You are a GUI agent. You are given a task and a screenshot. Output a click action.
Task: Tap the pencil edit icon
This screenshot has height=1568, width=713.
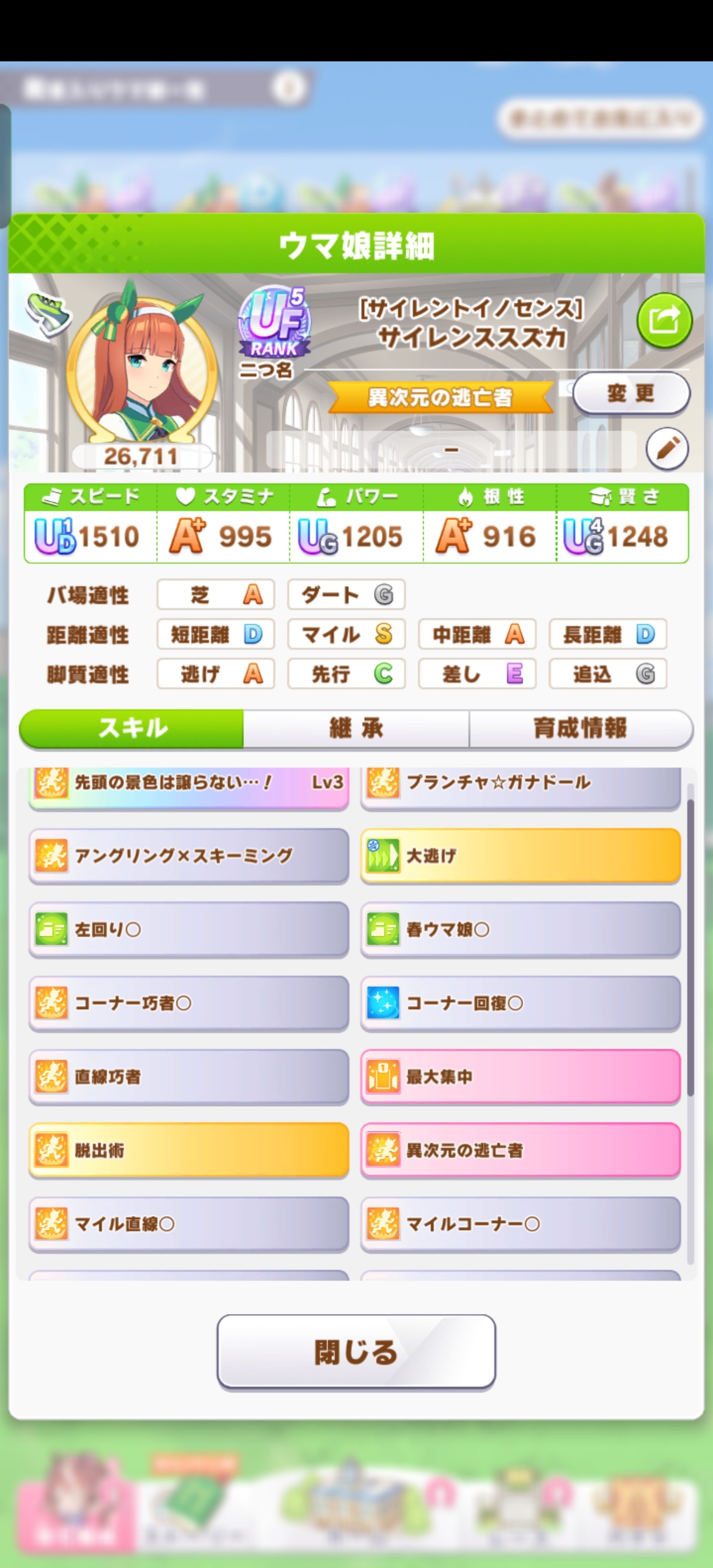(667, 449)
